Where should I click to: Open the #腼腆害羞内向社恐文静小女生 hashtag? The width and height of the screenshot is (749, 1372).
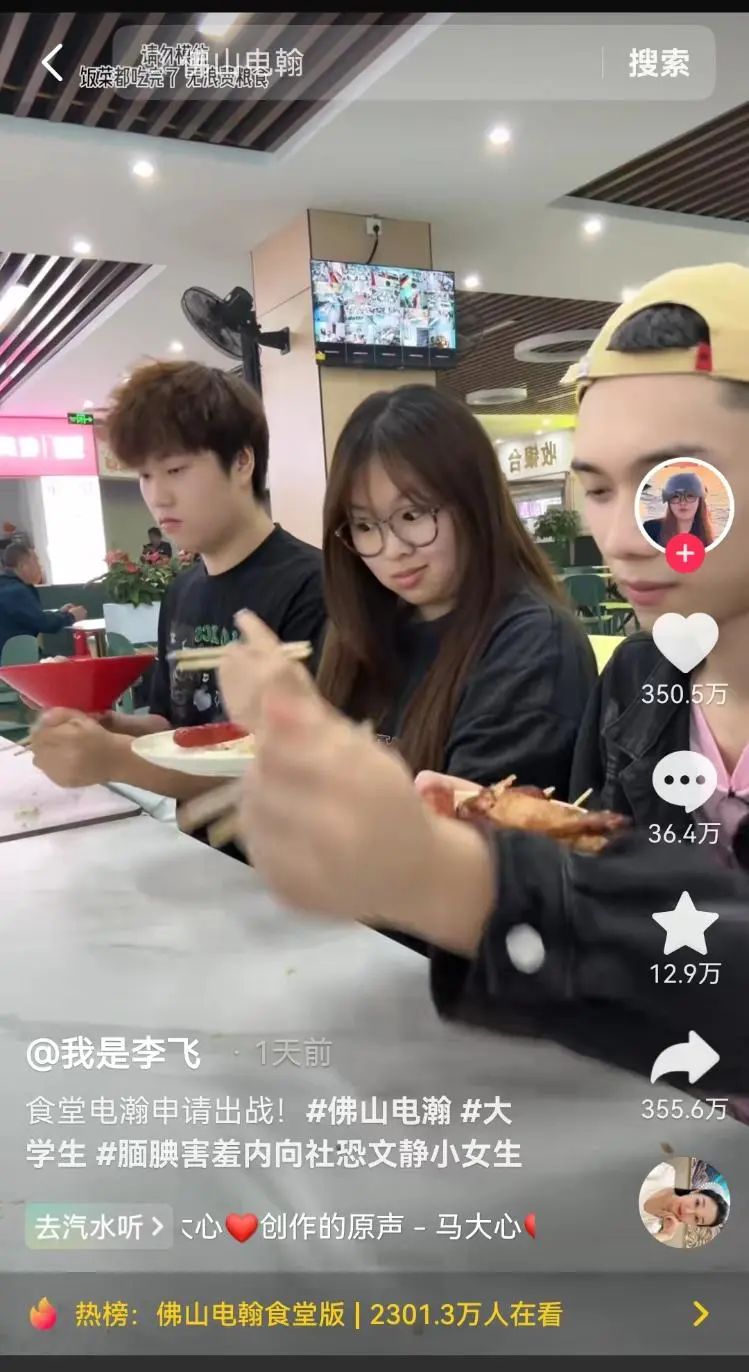pos(308,1154)
